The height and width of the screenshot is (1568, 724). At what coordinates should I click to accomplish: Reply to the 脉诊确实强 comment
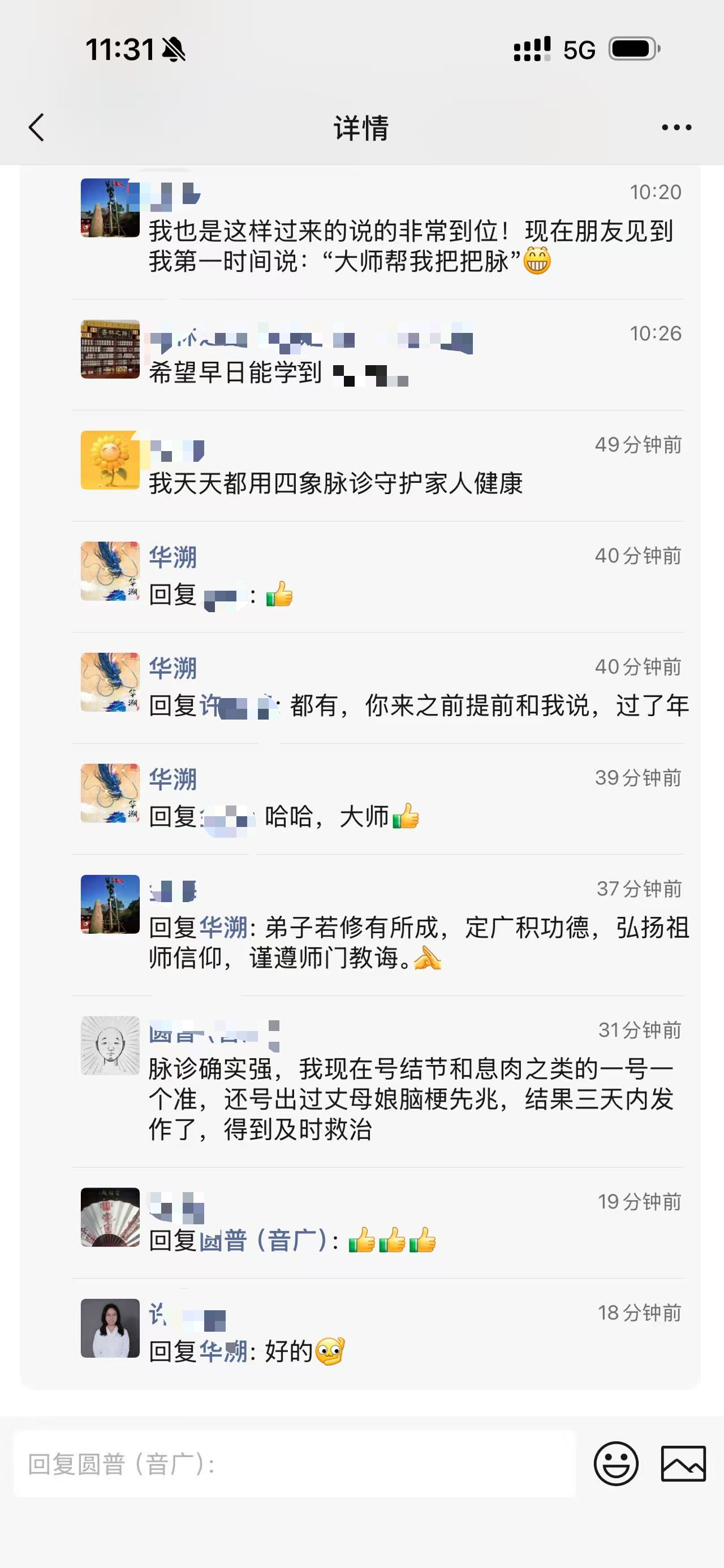[410, 1099]
